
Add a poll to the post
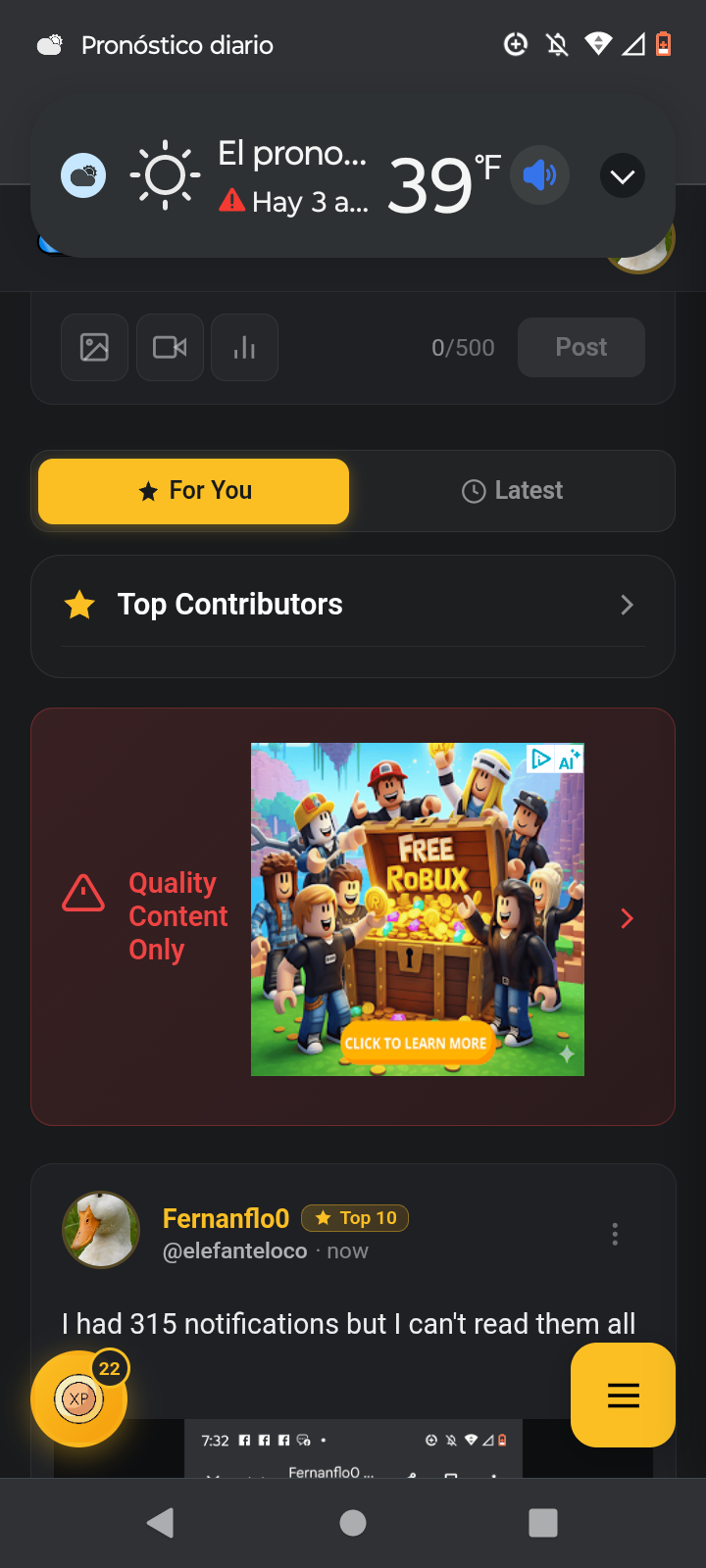244,347
